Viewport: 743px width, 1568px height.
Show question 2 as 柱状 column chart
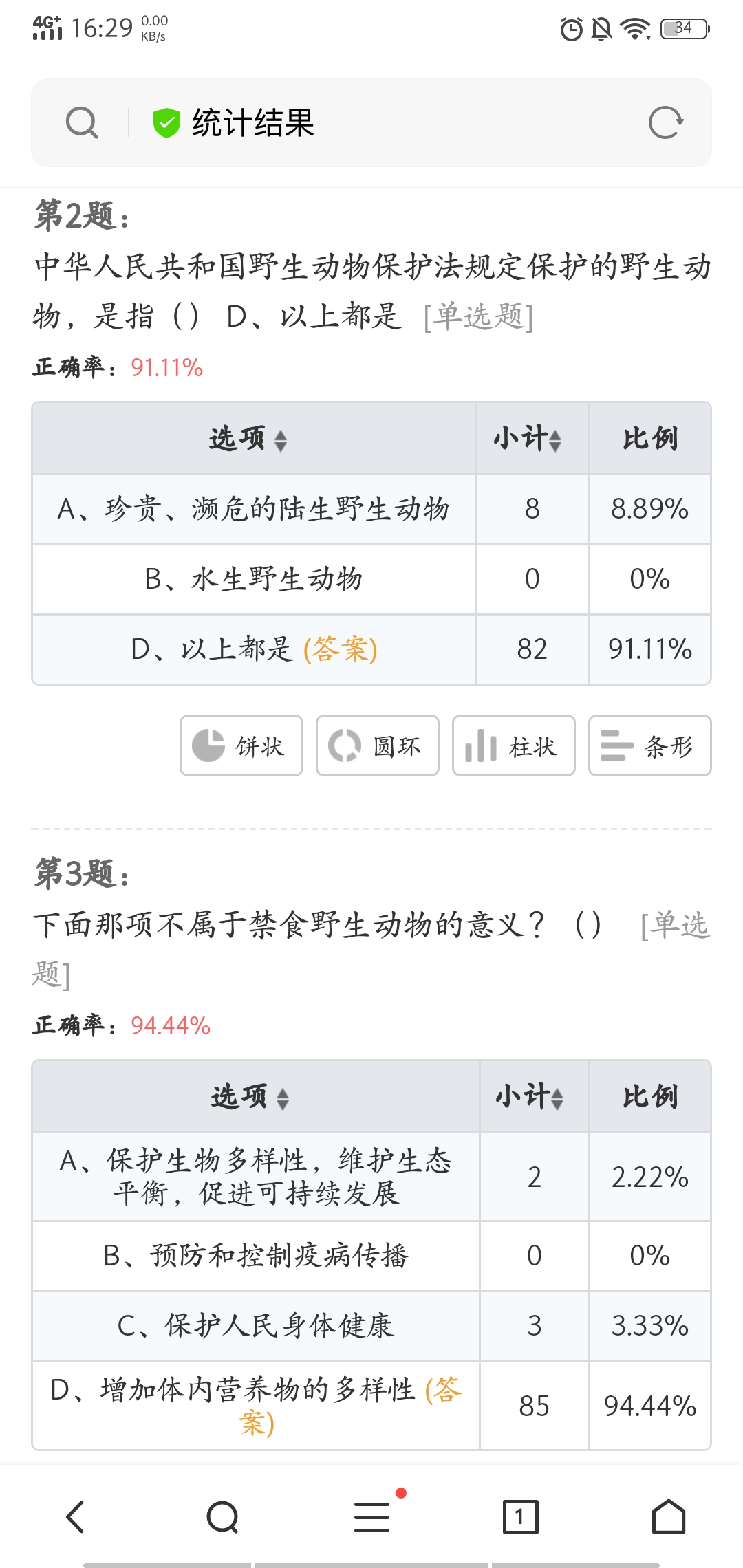[x=513, y=745]
